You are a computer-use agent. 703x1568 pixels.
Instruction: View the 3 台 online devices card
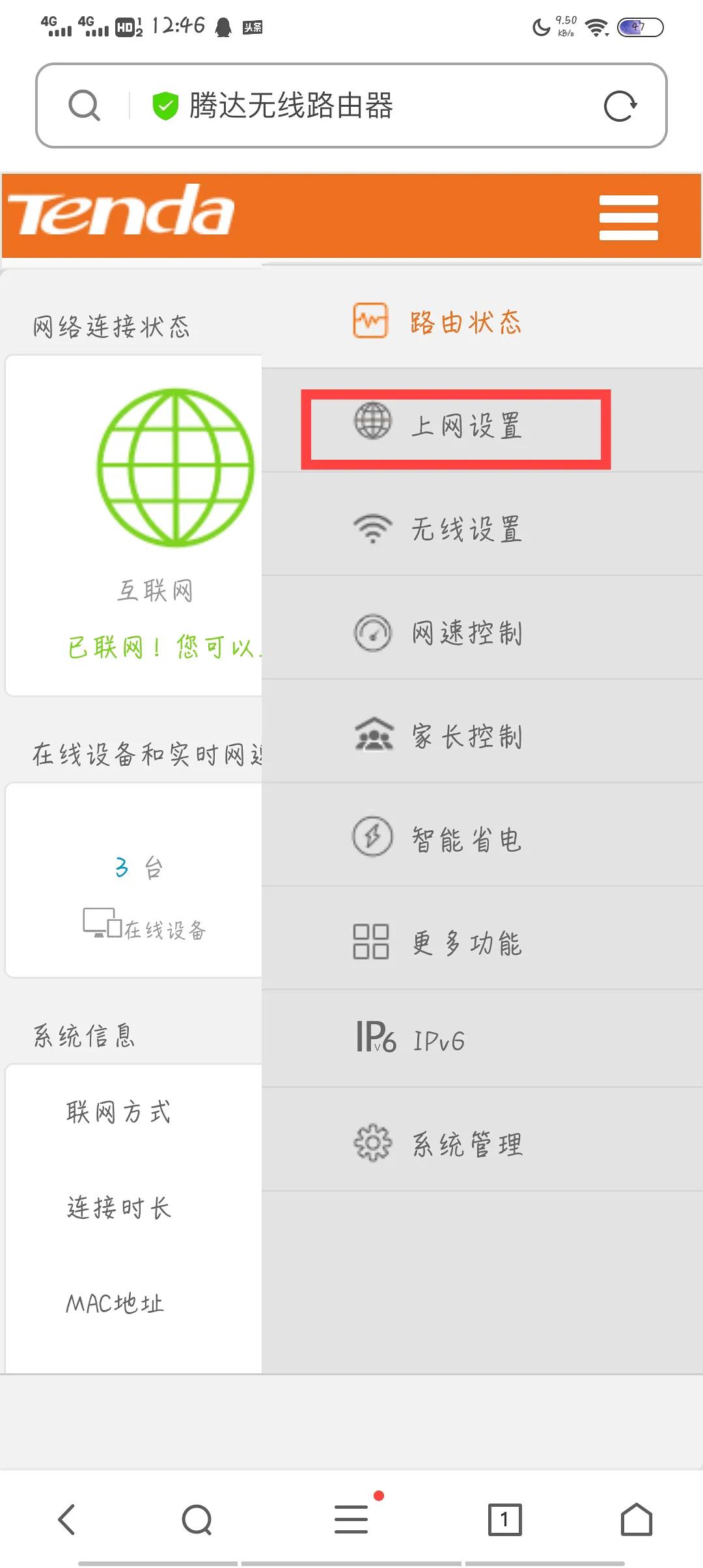click(x=137, y=880)
